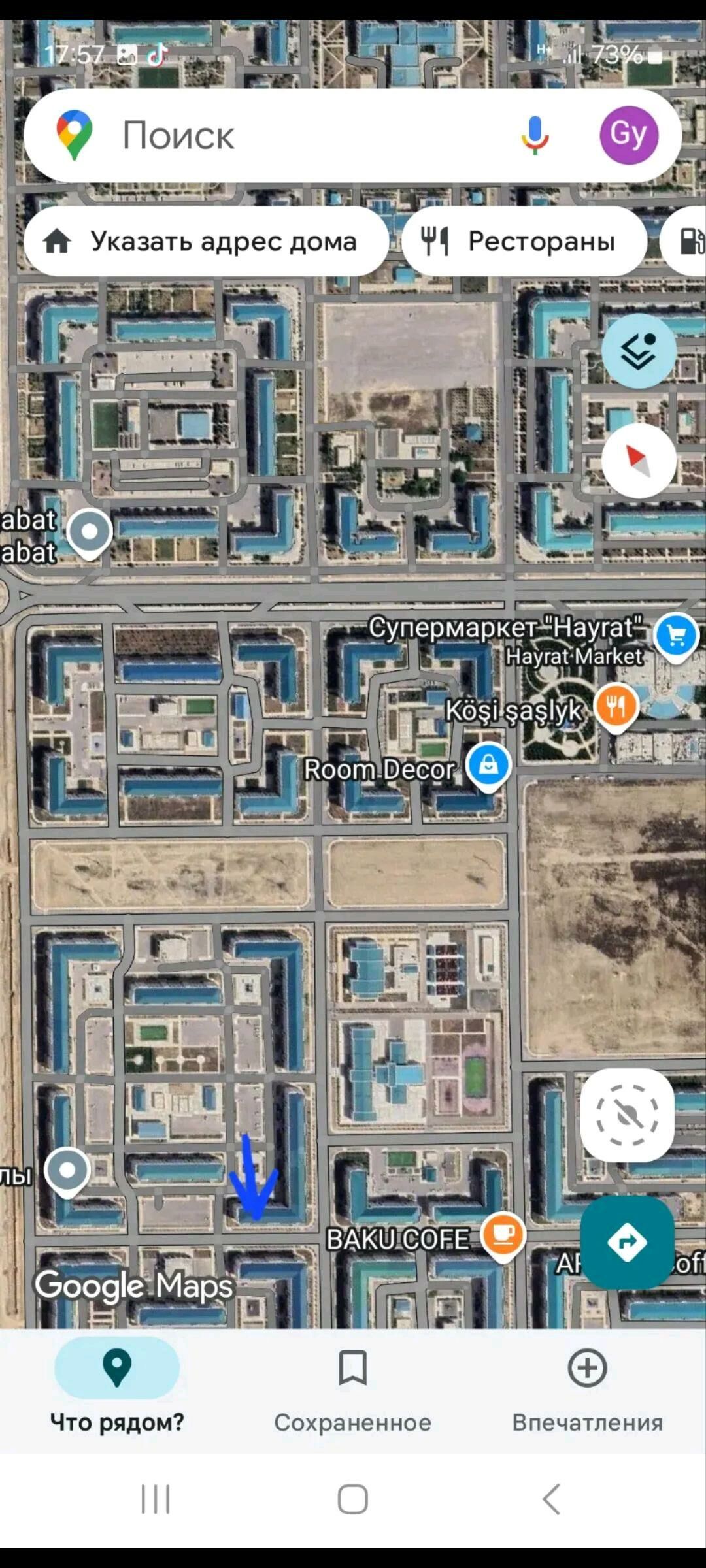
Task: Select the Köşi şaşlyk restaurant pin
Action: pyautogui.click(x=616, y=706)
